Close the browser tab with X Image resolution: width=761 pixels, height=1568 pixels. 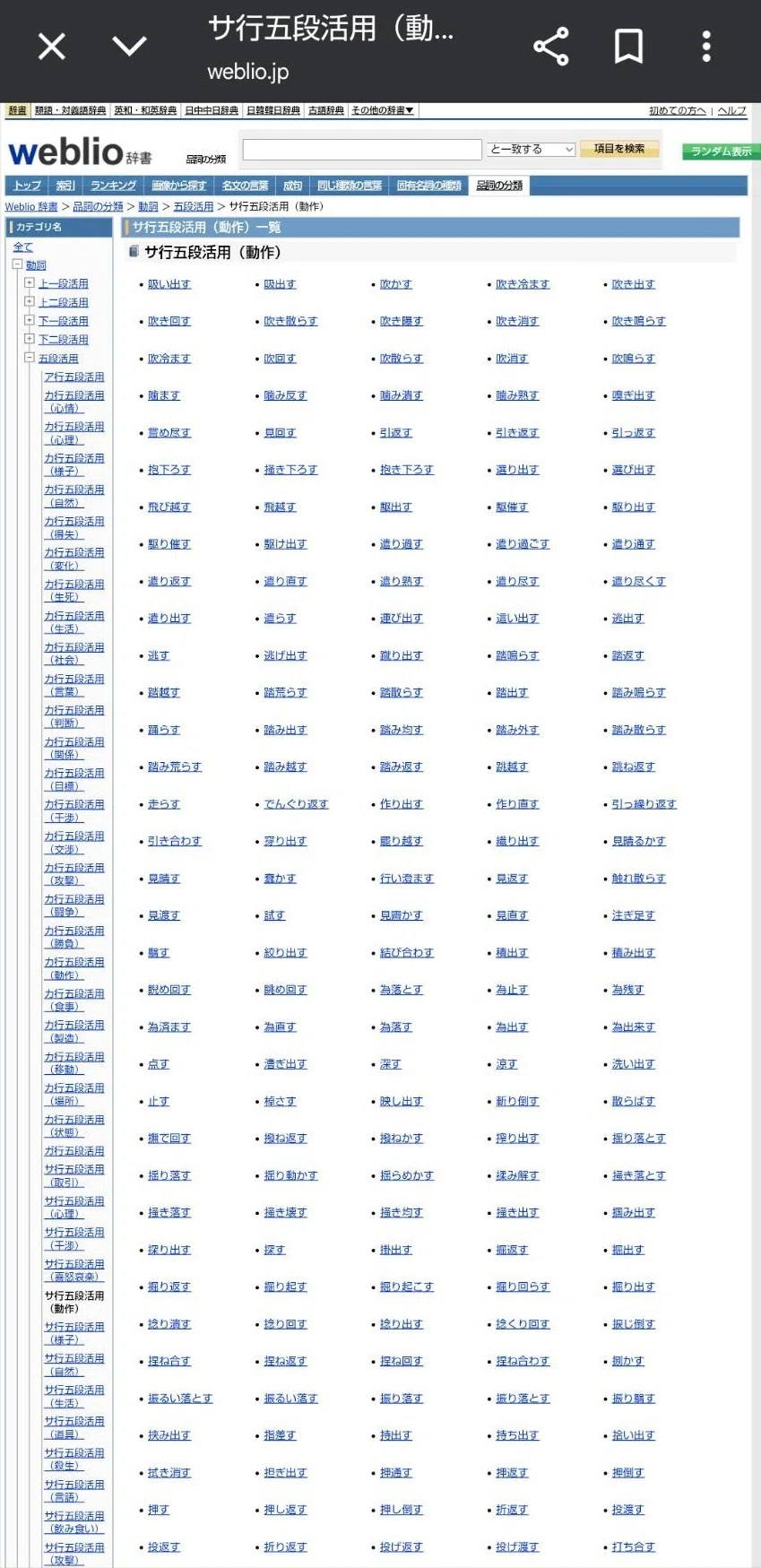point(52,46)
